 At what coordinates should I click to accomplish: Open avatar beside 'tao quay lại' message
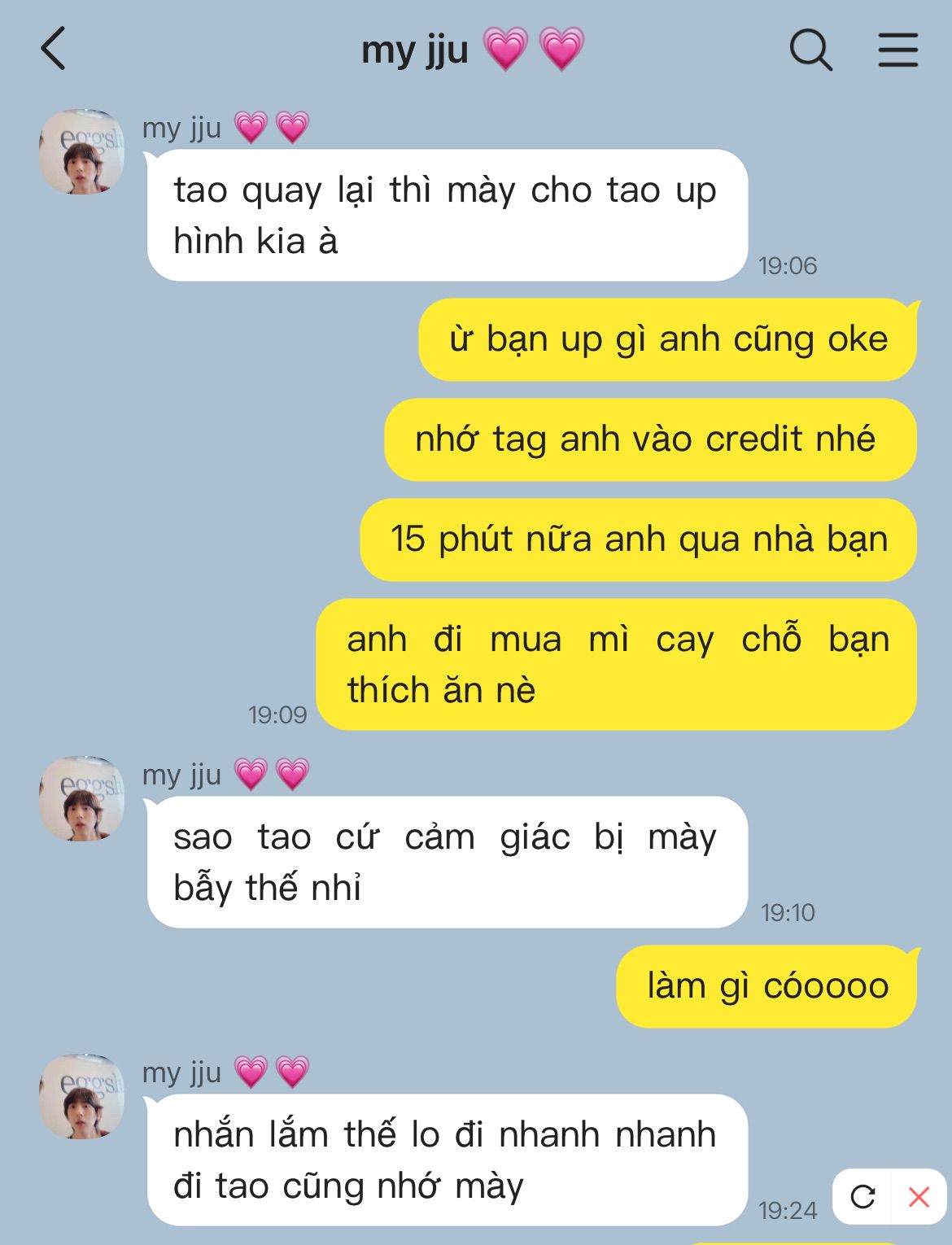click(81, 151)
